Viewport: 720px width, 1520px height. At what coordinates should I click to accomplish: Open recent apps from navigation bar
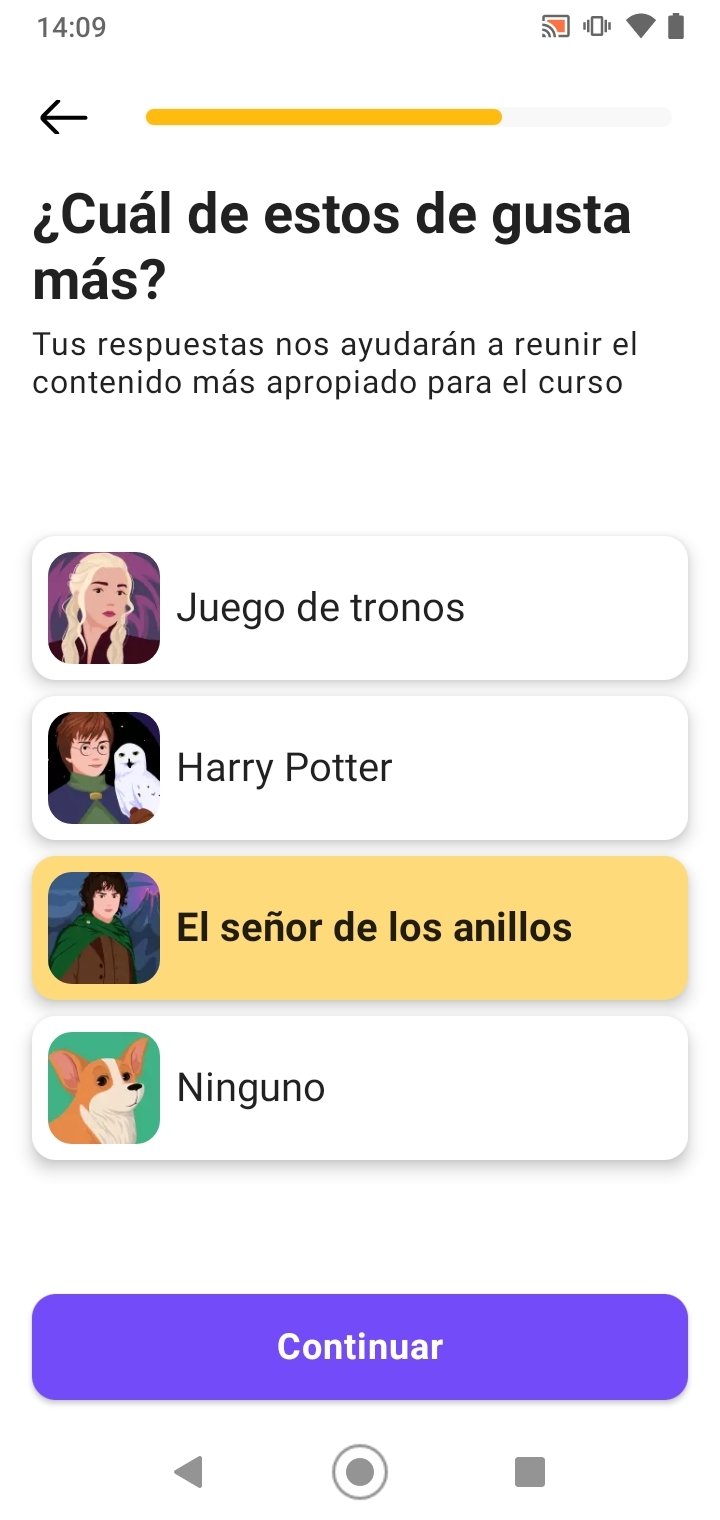pos(529,1472)
